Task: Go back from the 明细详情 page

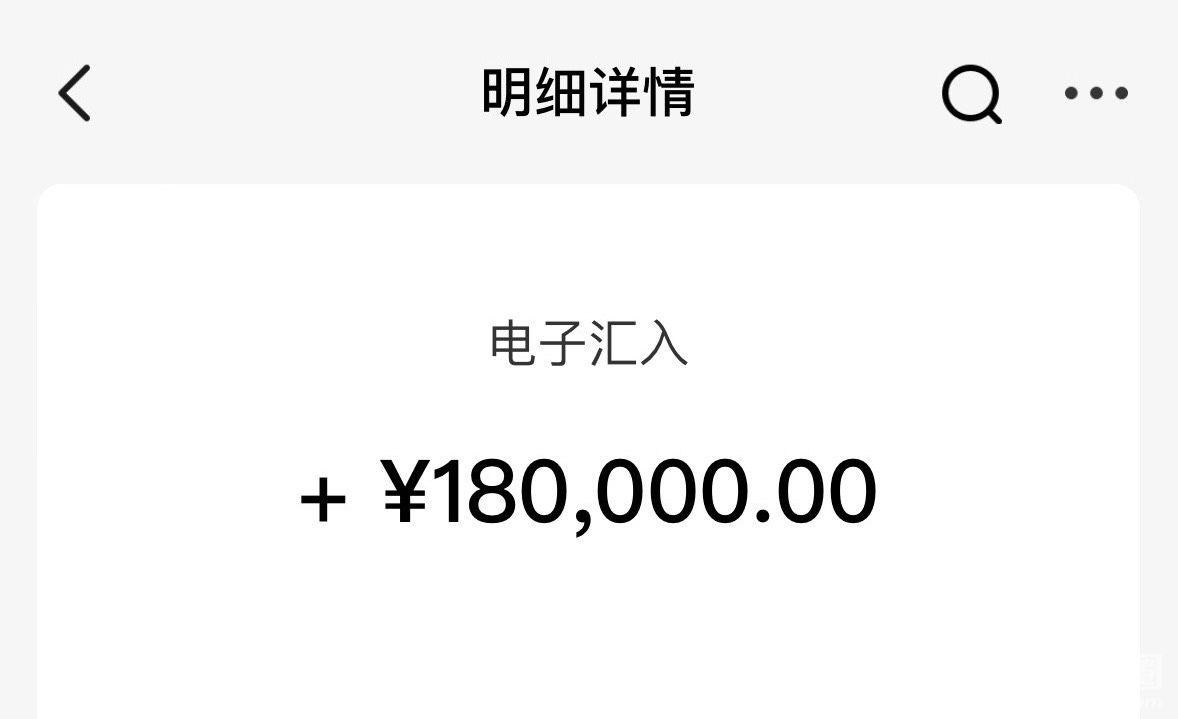Action: 75,93
